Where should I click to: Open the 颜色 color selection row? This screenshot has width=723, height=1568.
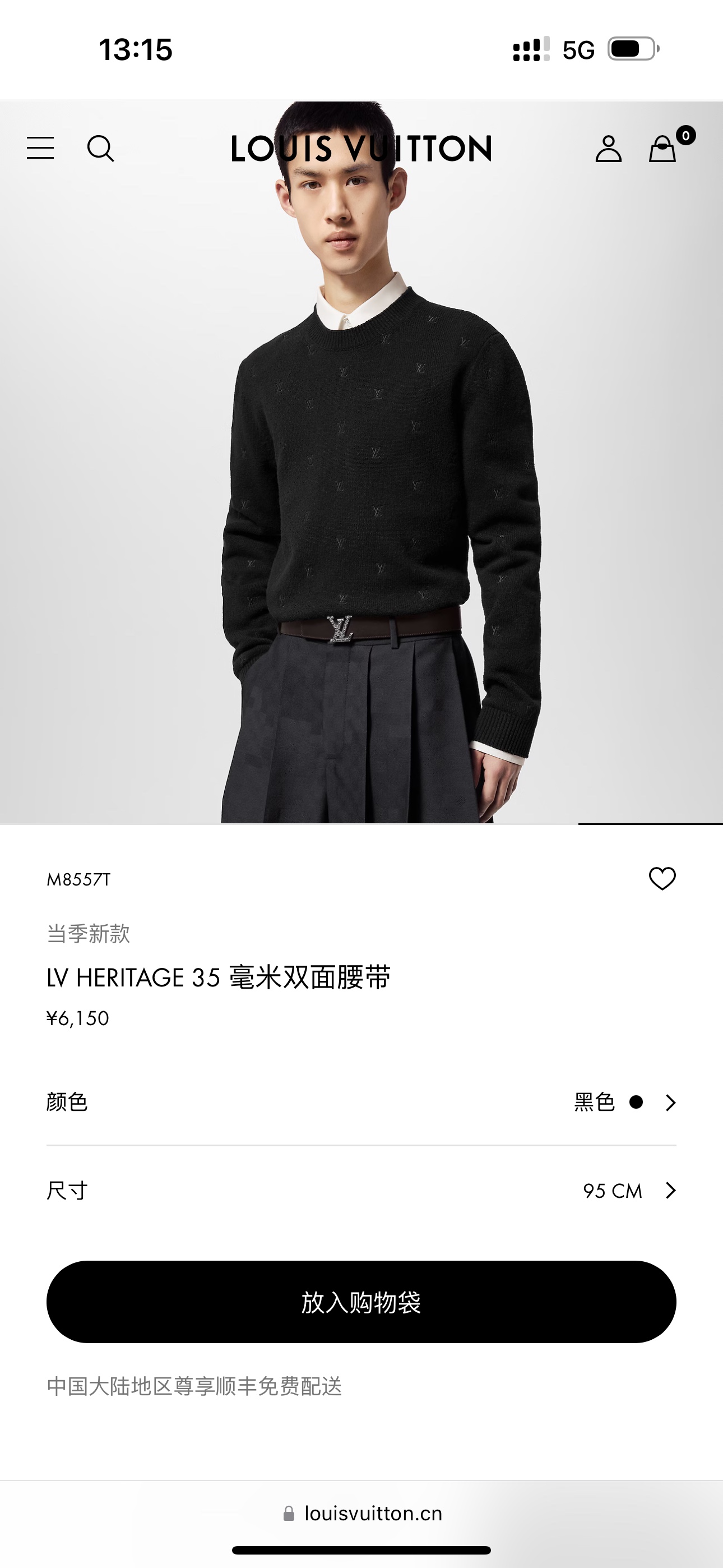coord(361,1103)
